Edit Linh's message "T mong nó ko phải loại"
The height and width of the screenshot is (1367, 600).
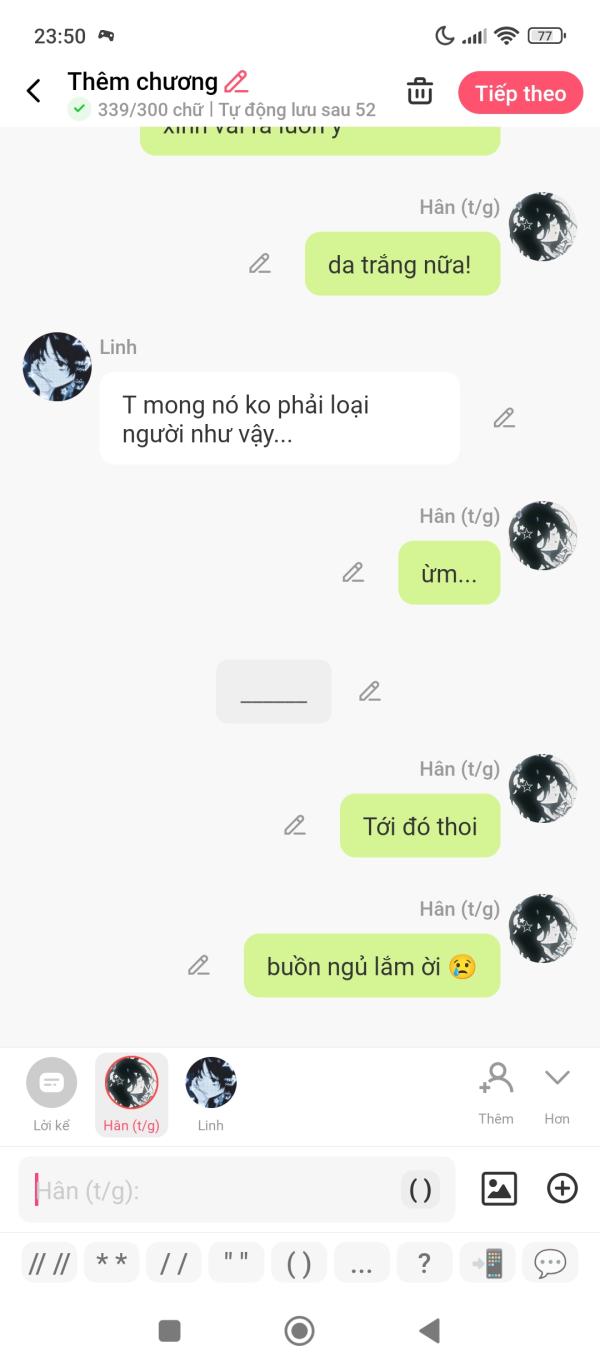[504, 418]
